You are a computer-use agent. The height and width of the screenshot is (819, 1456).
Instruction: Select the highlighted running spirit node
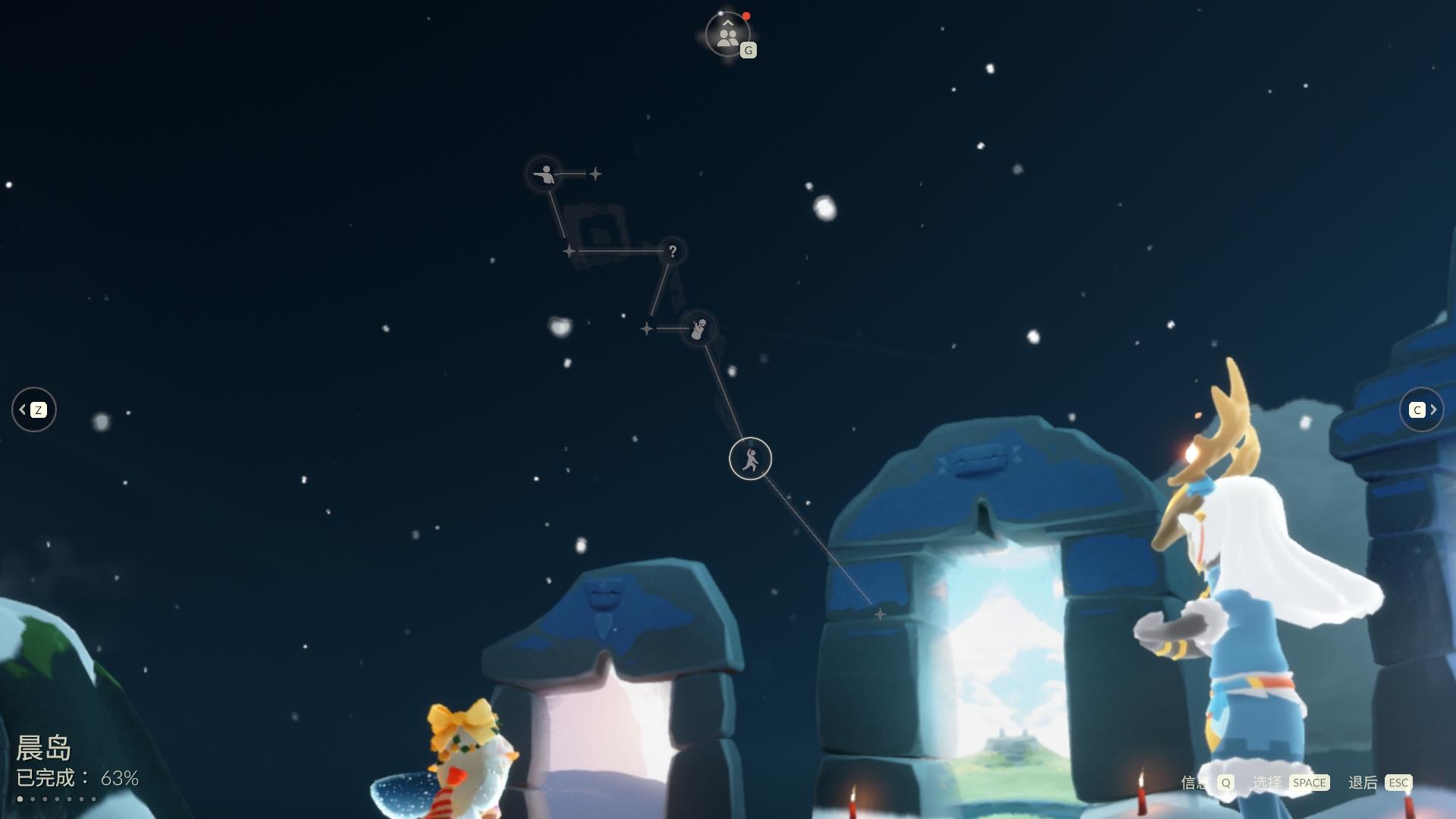[x=750, y=459]
